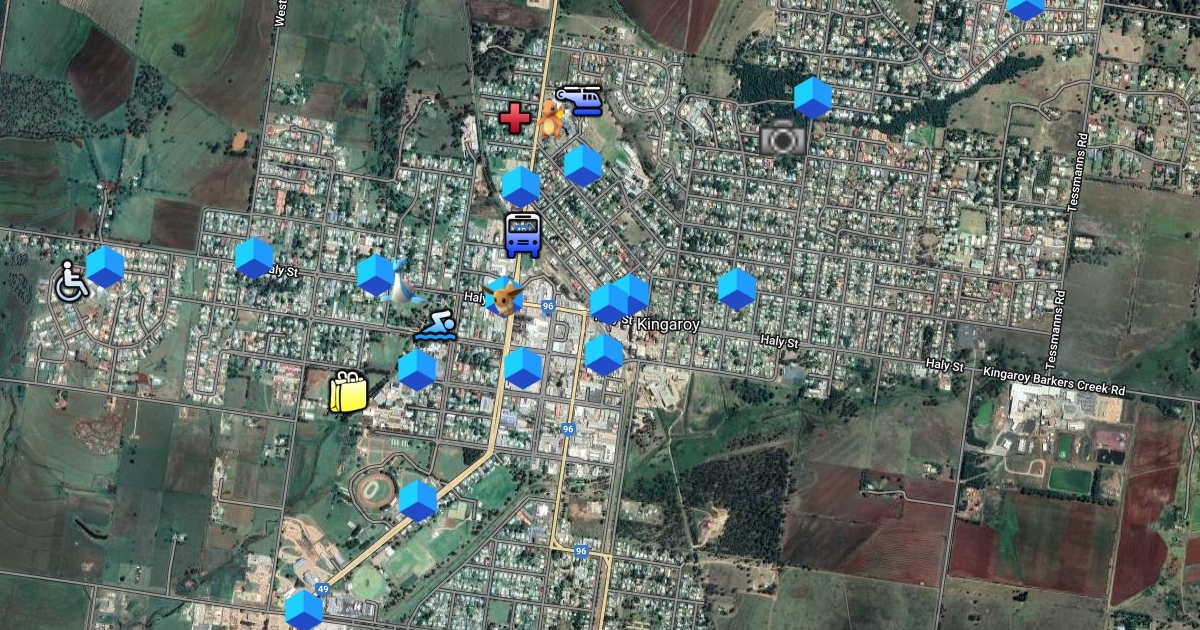1200x630 pixels.
Task: Tap the red cross hospital marker
Action: (x=515, y=119)
